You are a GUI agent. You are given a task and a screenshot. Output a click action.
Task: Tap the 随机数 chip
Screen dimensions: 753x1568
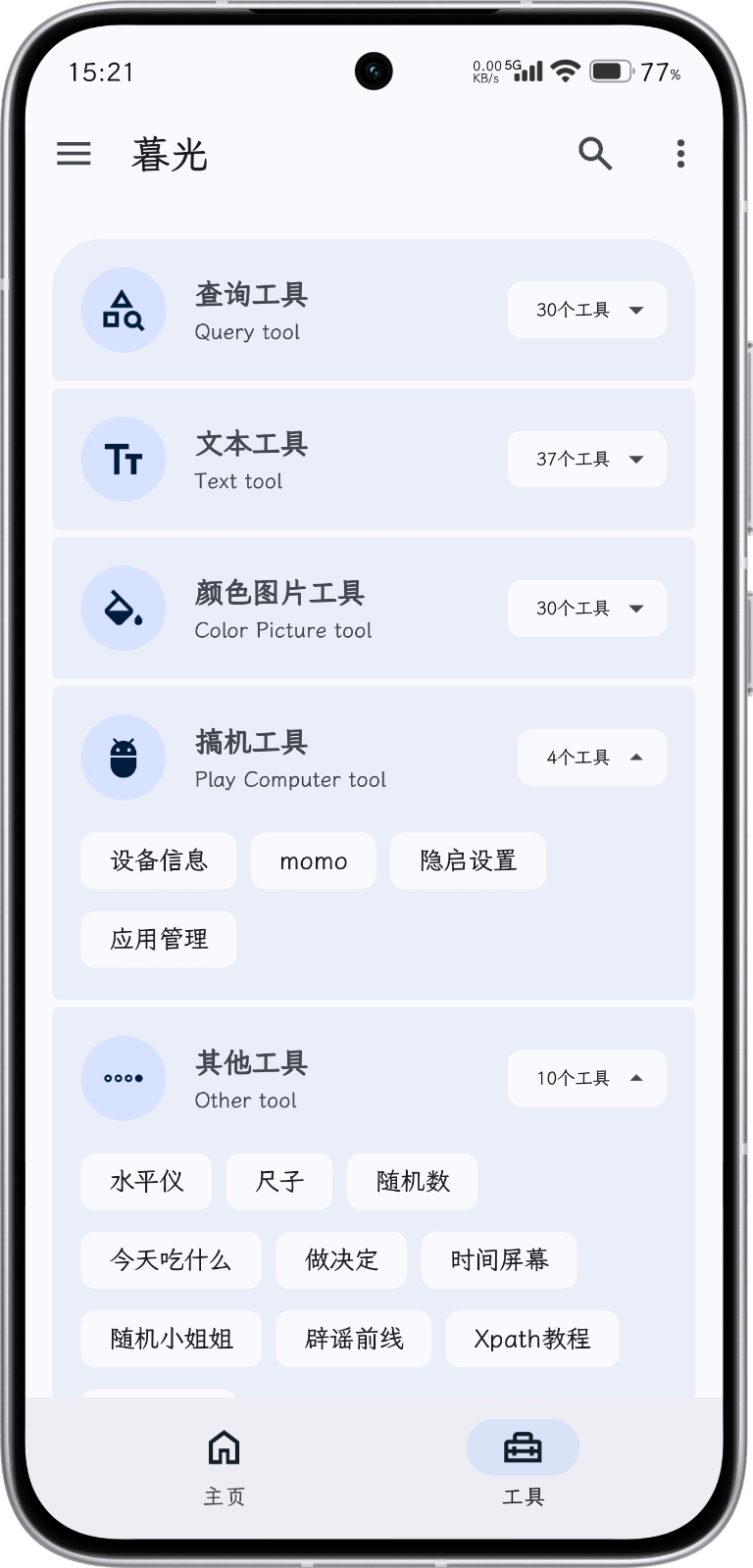coord(413,1182)
